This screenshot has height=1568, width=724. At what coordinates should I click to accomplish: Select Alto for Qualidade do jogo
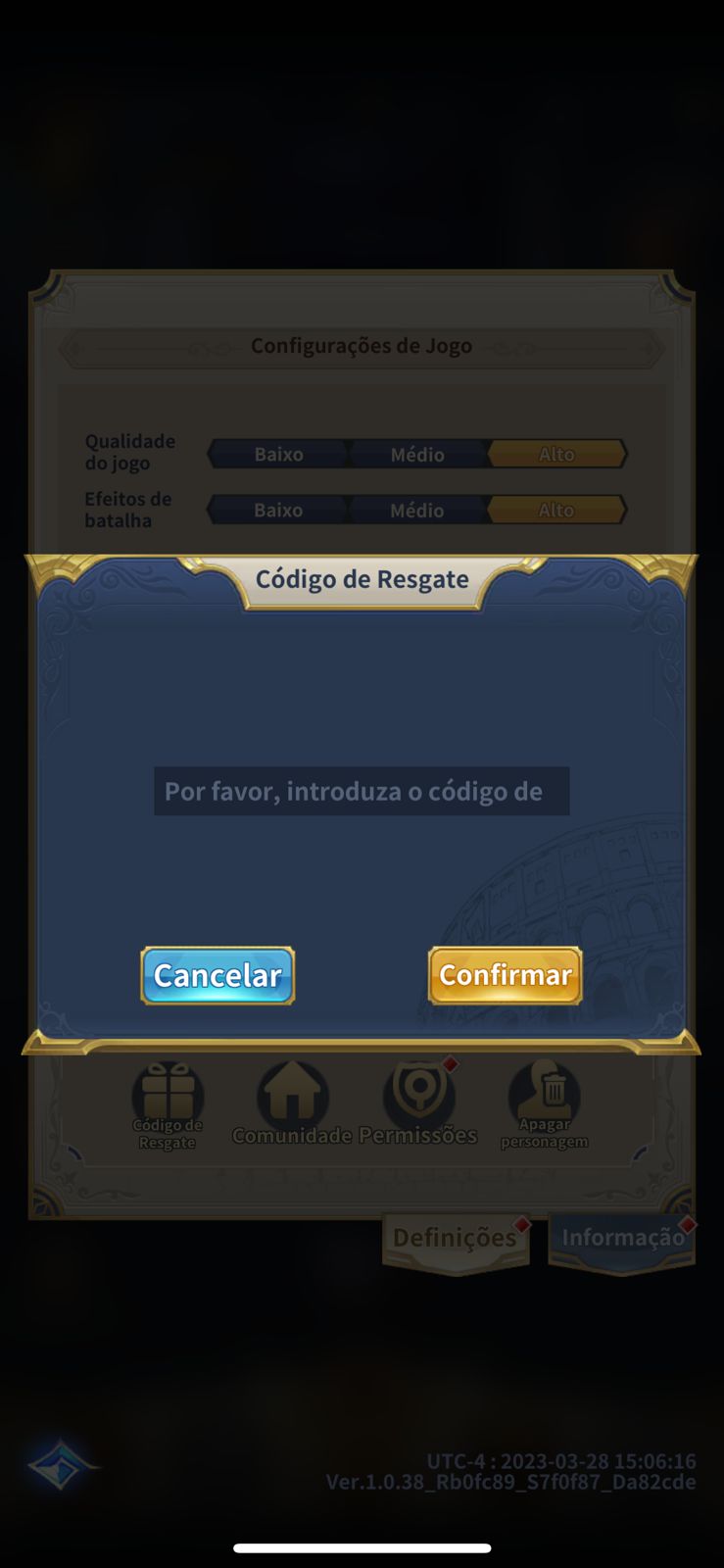coord(555,454)
